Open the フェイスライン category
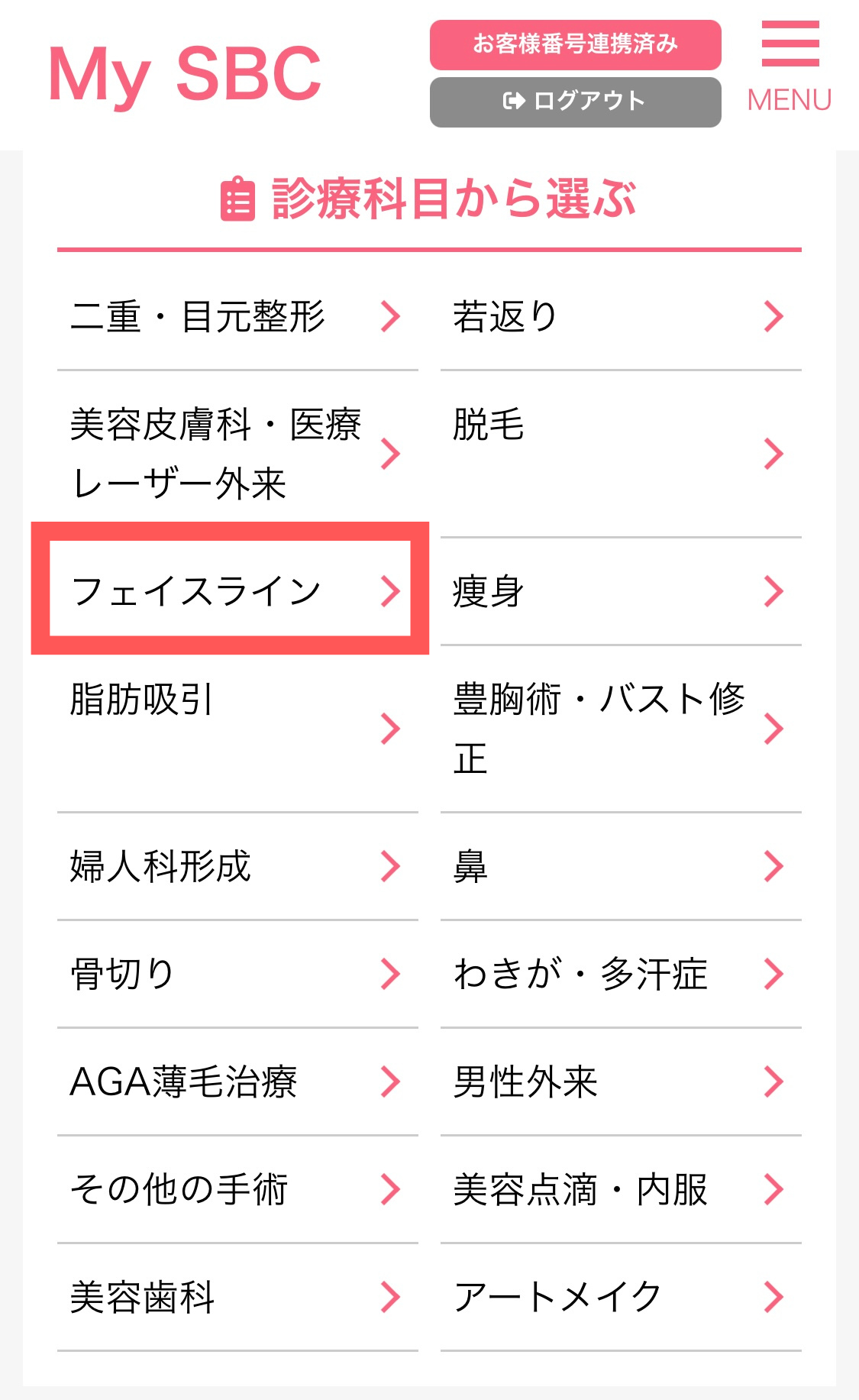 [x=230, y=591]
